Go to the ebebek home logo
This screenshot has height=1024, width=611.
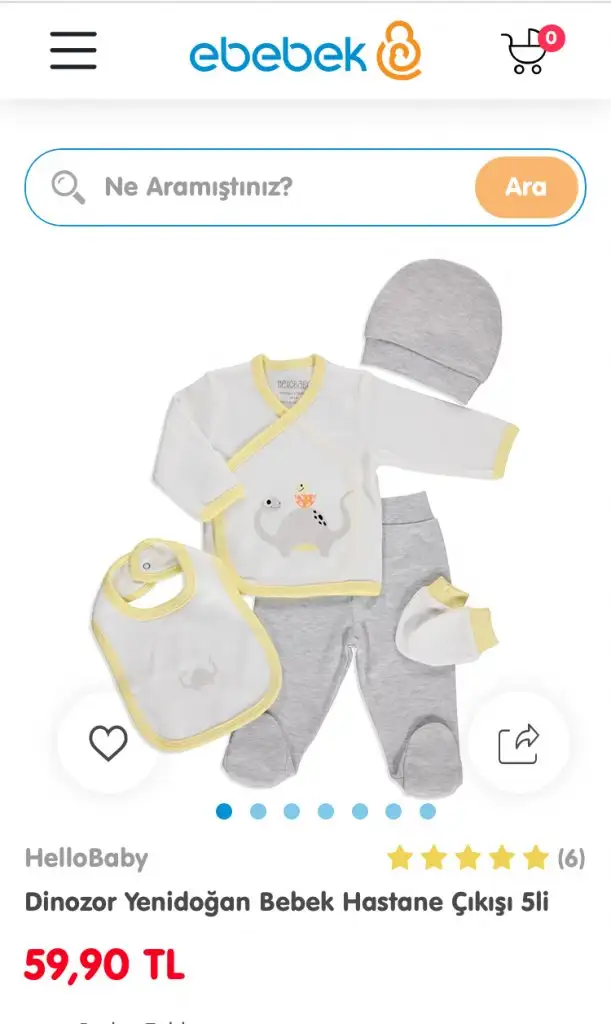coord(305,50)
